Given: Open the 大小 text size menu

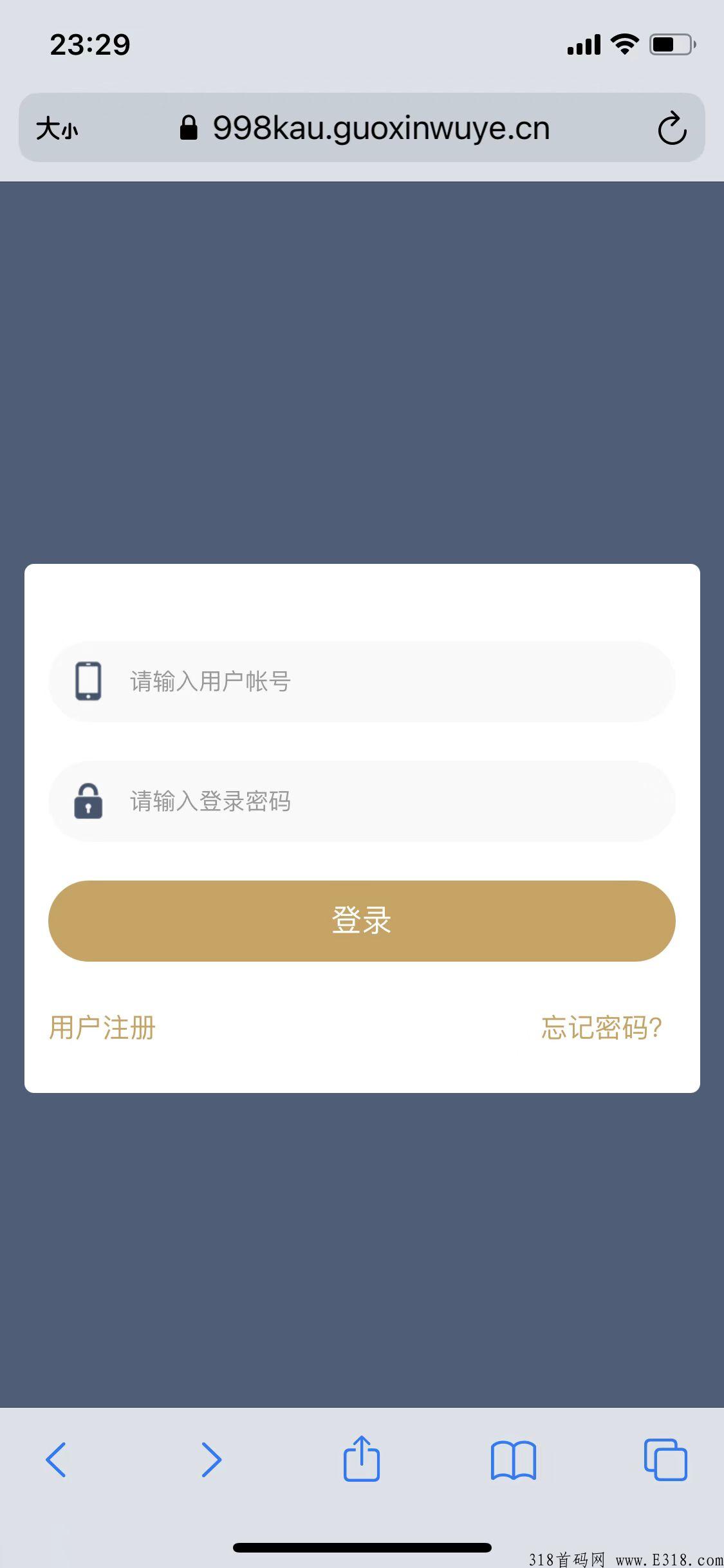Looking at the screenshot, I should 57,128.
